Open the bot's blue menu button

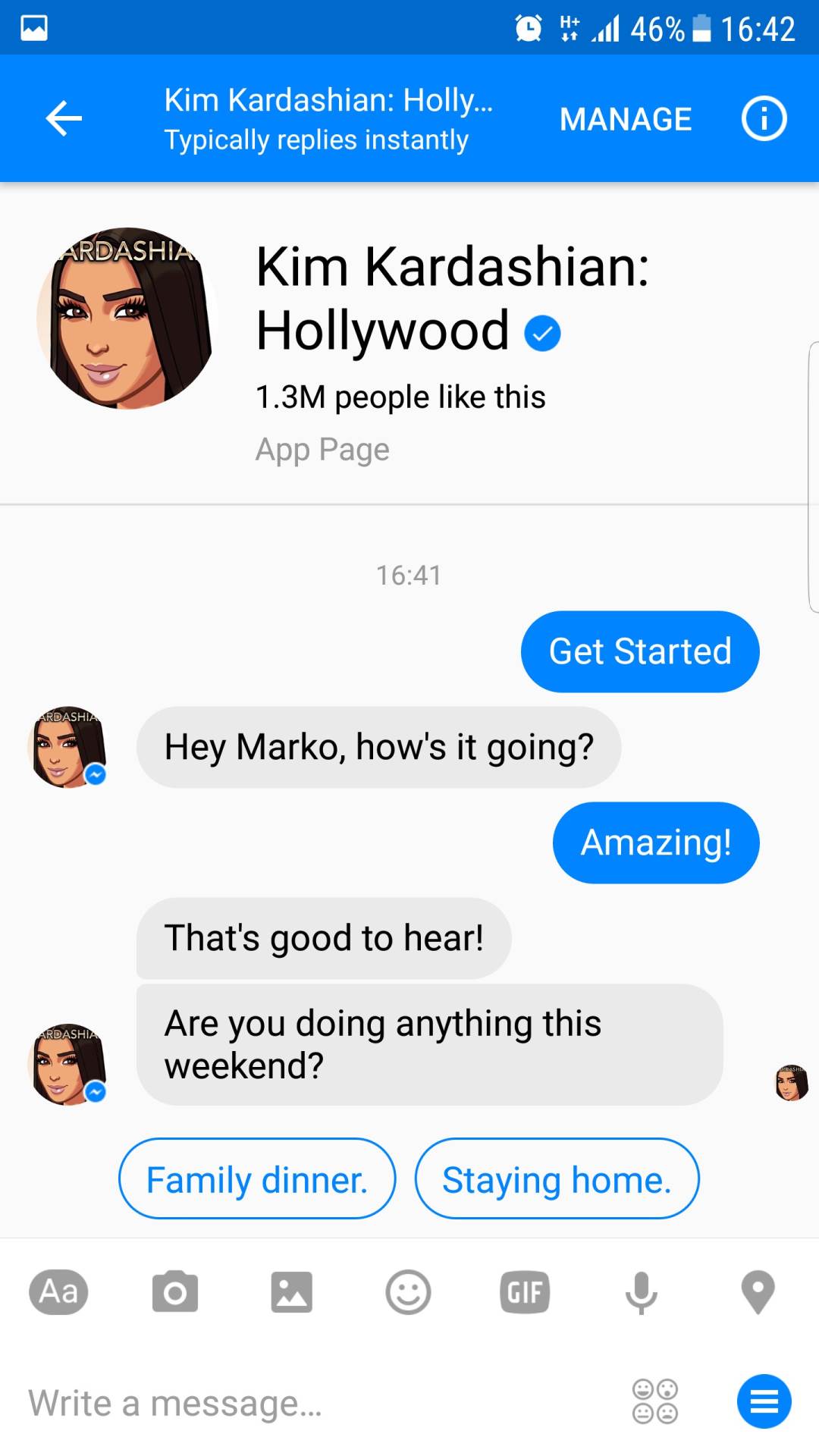point(764,1401)
